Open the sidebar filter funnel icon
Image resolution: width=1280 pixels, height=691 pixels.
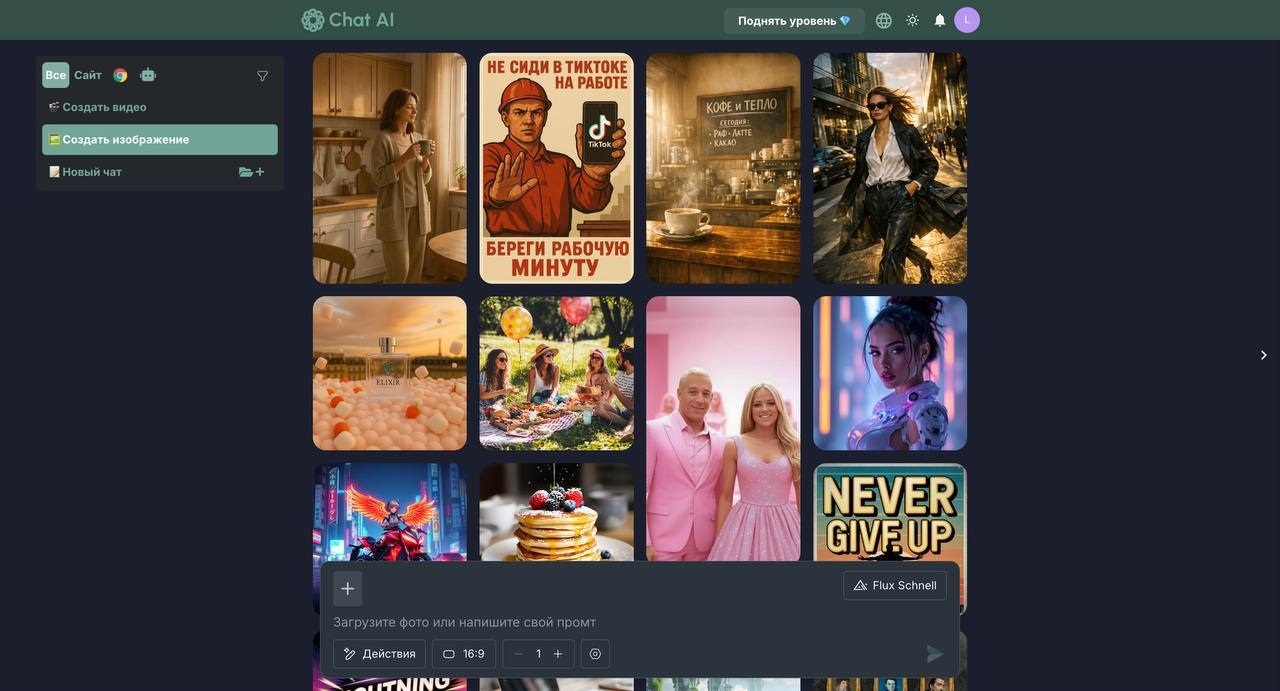tap(262, 76)
